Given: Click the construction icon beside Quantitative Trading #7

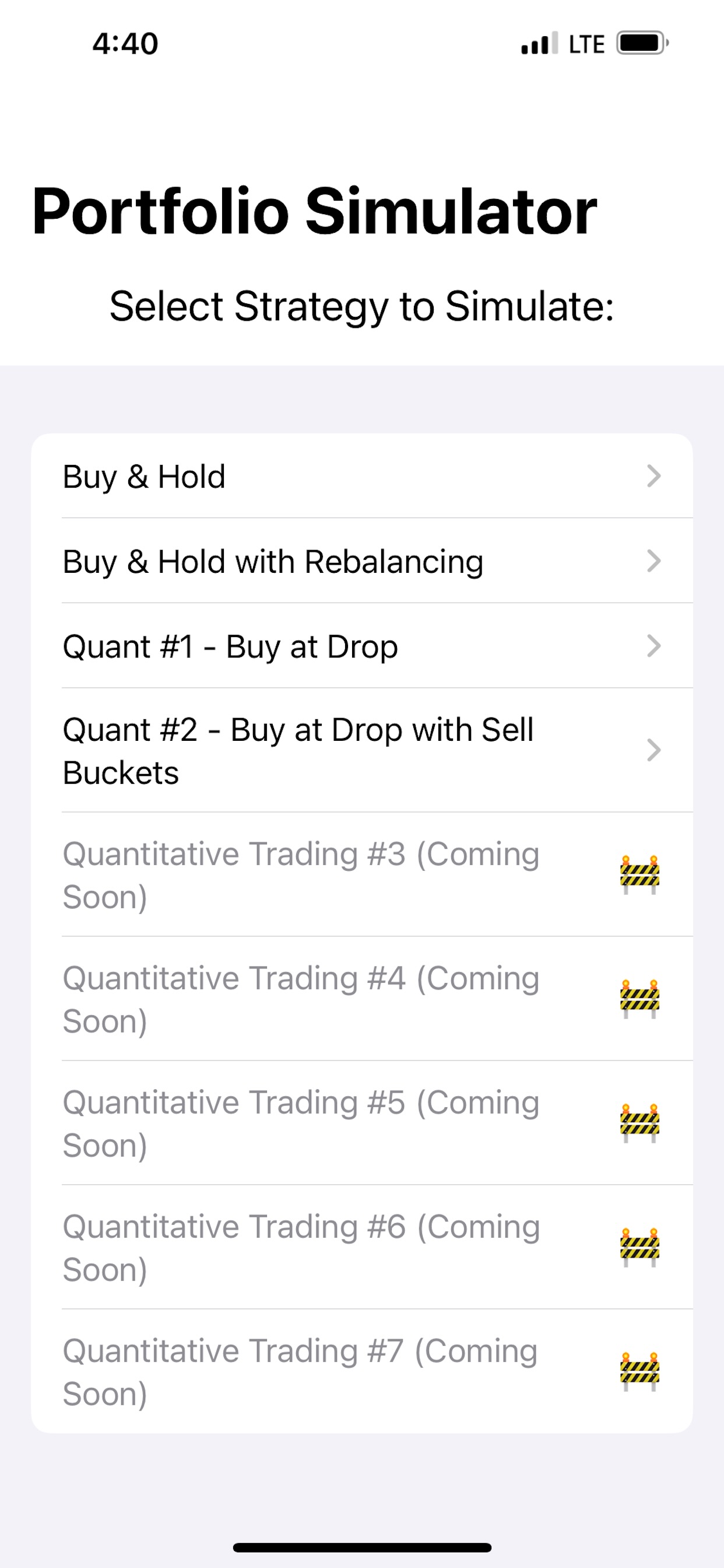Looking at the screenshot, I should pos(639,1371).
